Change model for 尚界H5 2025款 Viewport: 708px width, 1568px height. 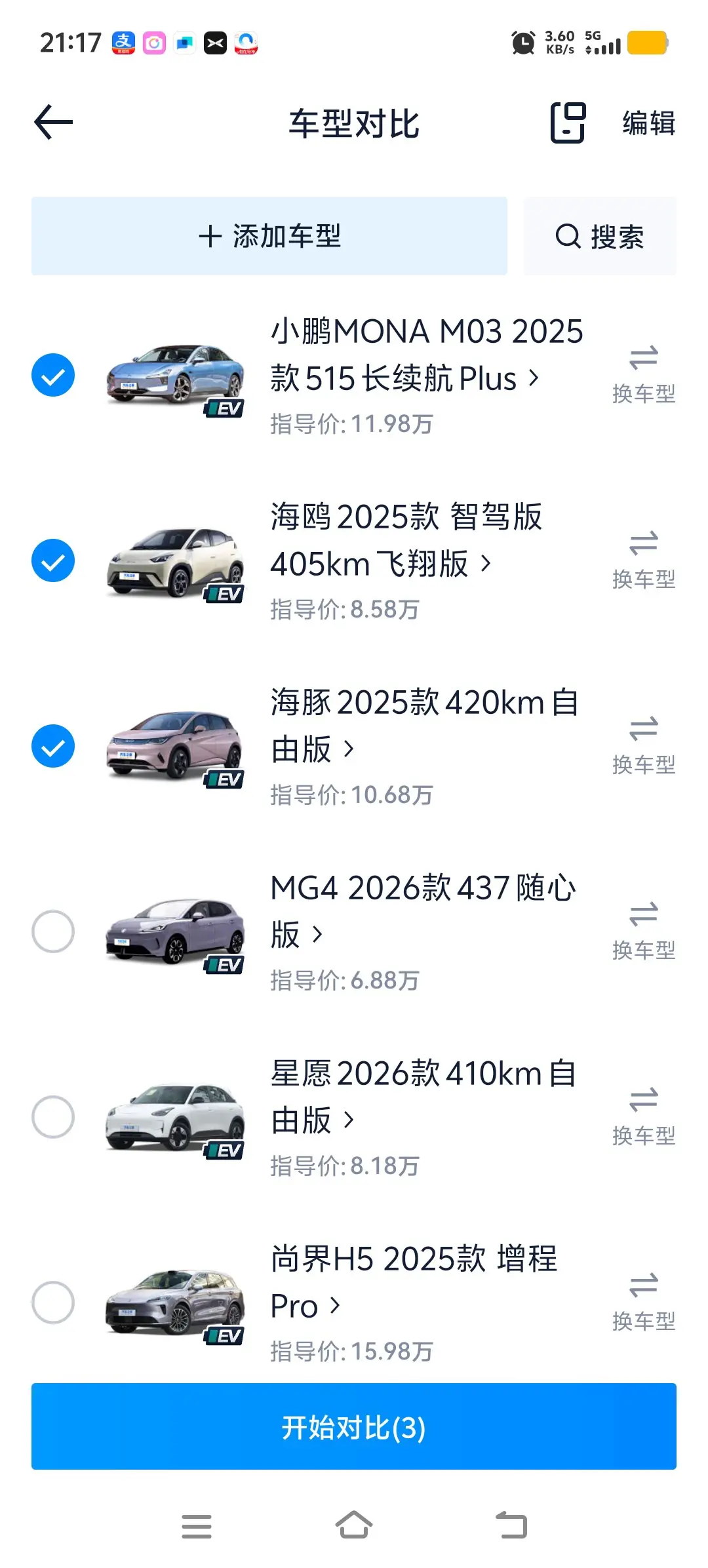point(644,1303)
